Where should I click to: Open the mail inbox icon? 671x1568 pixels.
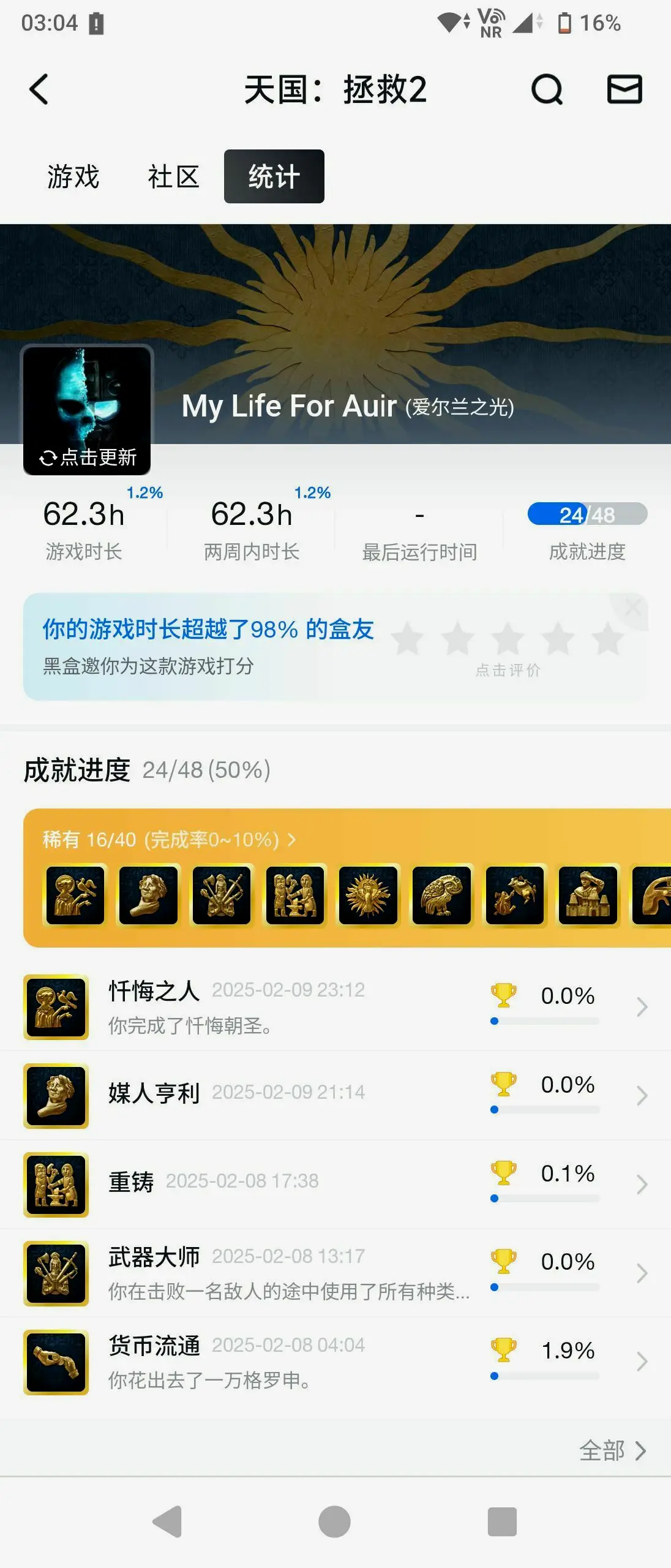624,89
